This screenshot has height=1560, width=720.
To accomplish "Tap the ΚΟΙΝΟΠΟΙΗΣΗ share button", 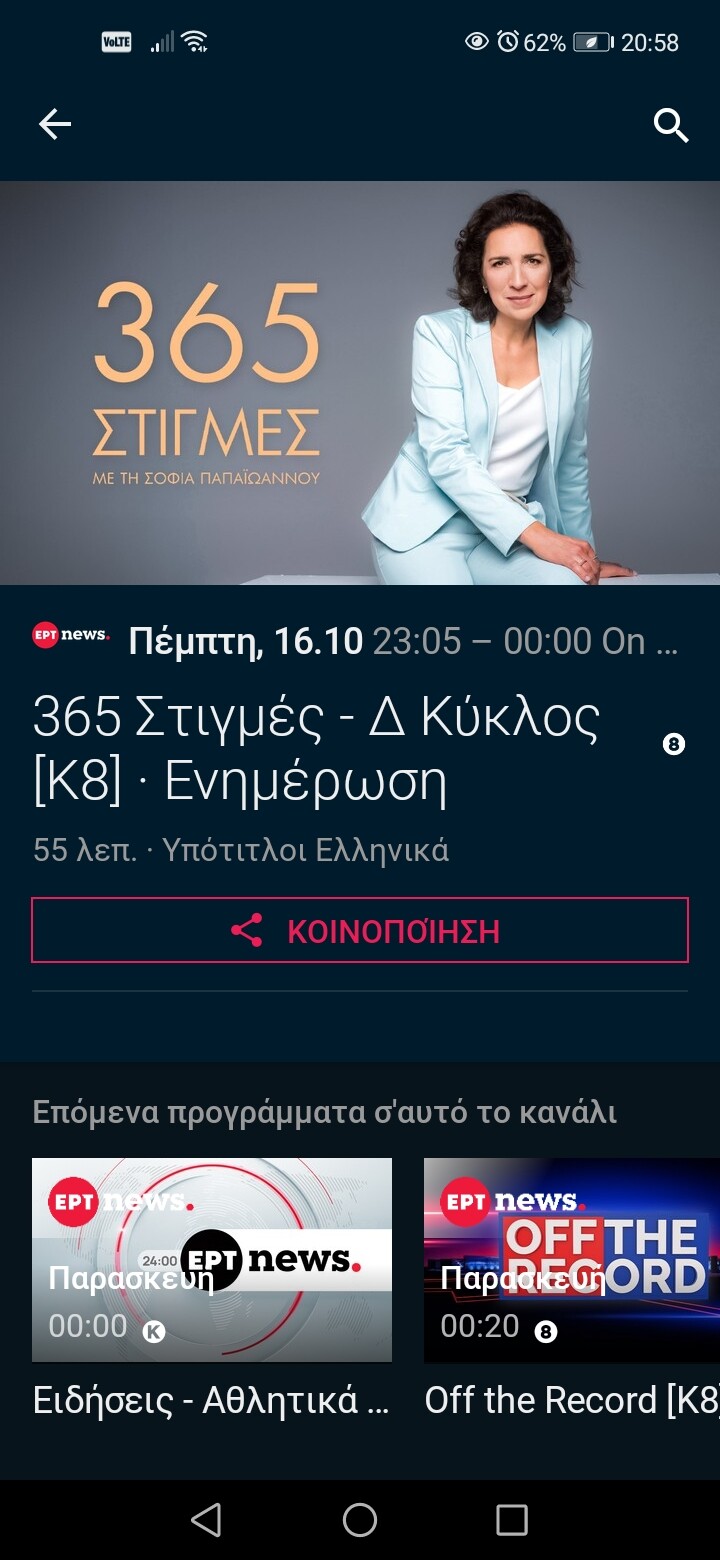I will point(360,930).
